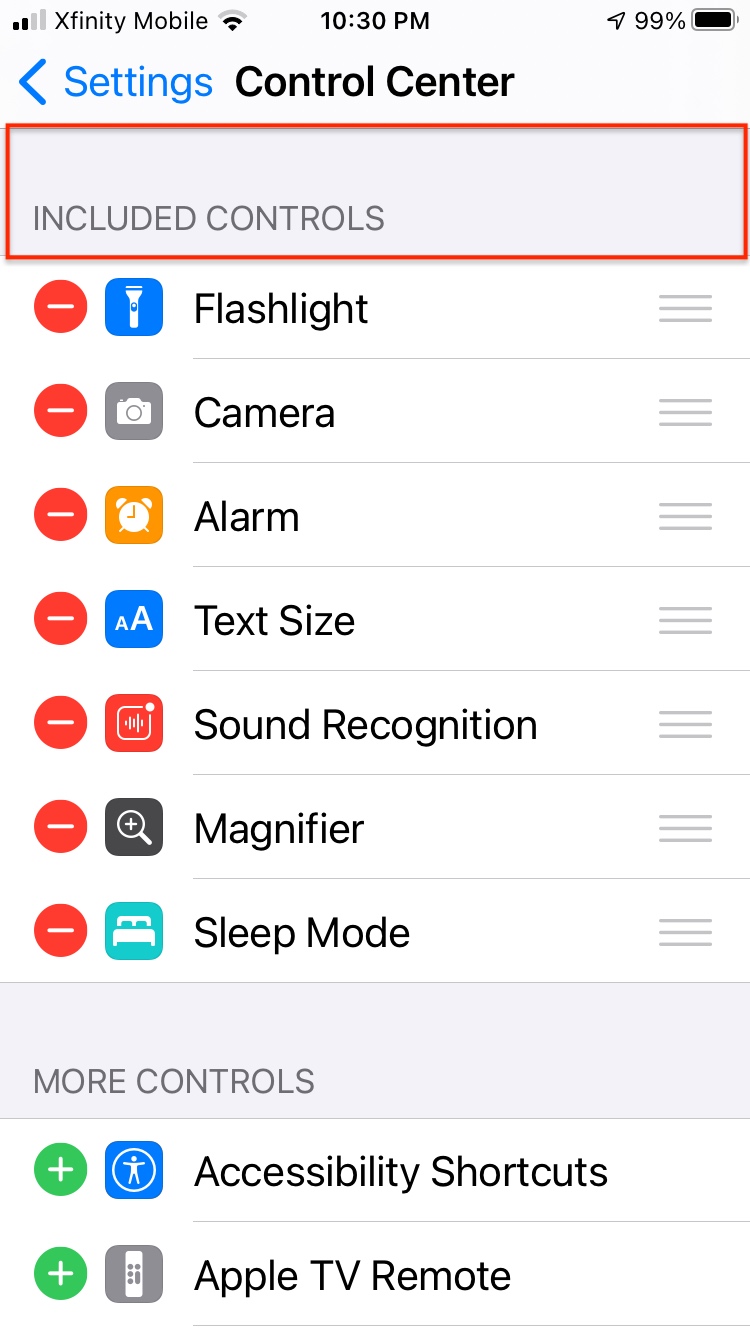Remove Camera from included controls
Image resolution: width=750 pixels, height=1334 pixels.
click(61, 411)
